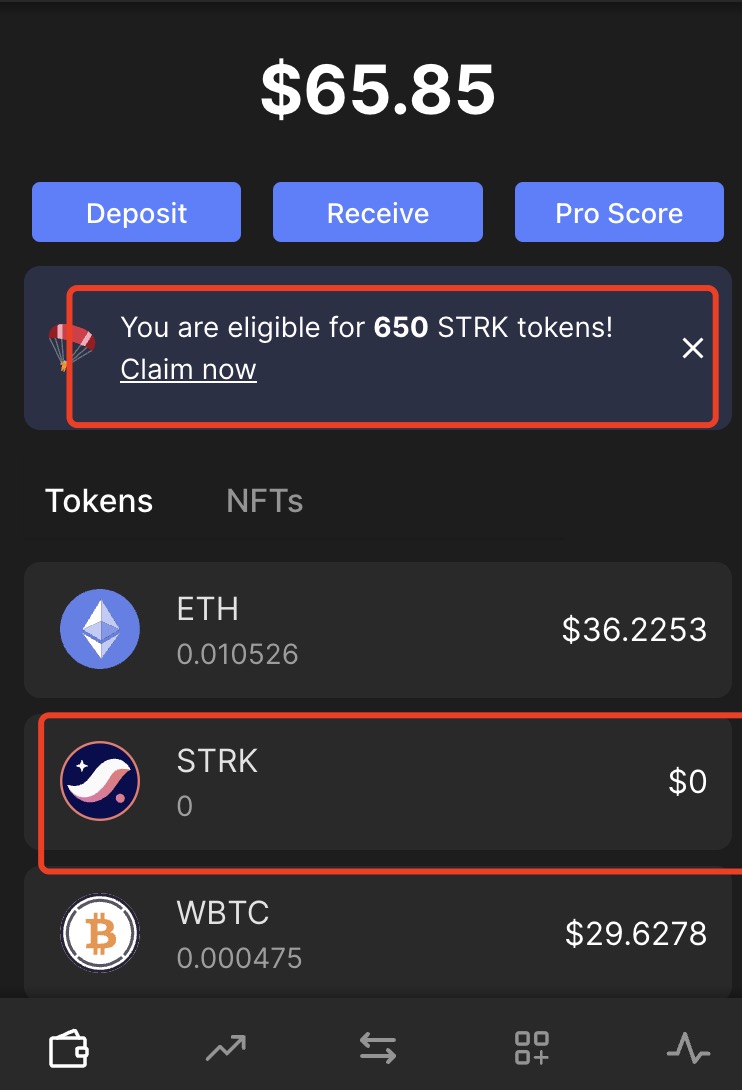Open the trending chart tab
The image size is (742, 1090).
(x=225, y=1048)
